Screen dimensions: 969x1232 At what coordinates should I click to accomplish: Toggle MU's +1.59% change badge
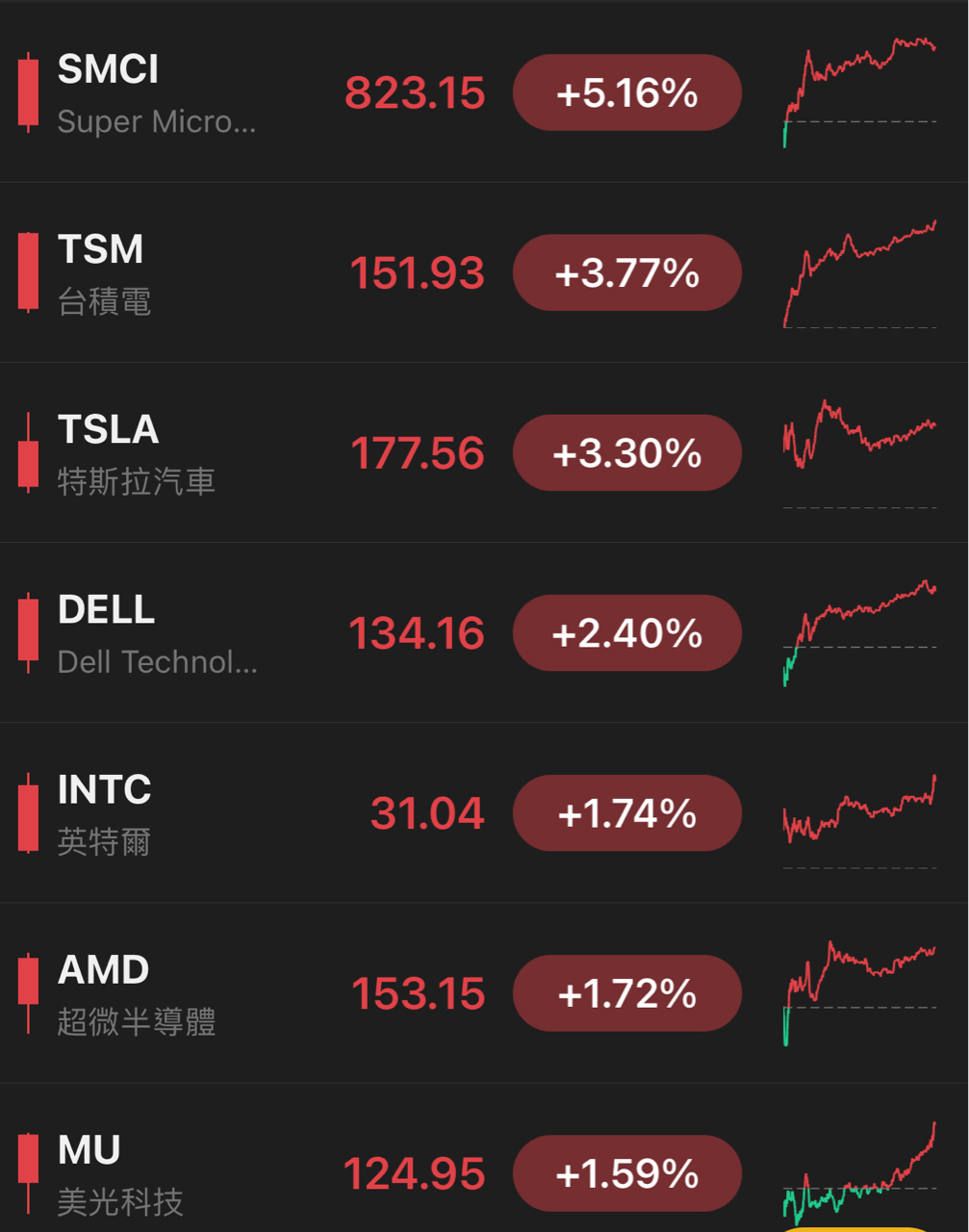coord(626,1173)
